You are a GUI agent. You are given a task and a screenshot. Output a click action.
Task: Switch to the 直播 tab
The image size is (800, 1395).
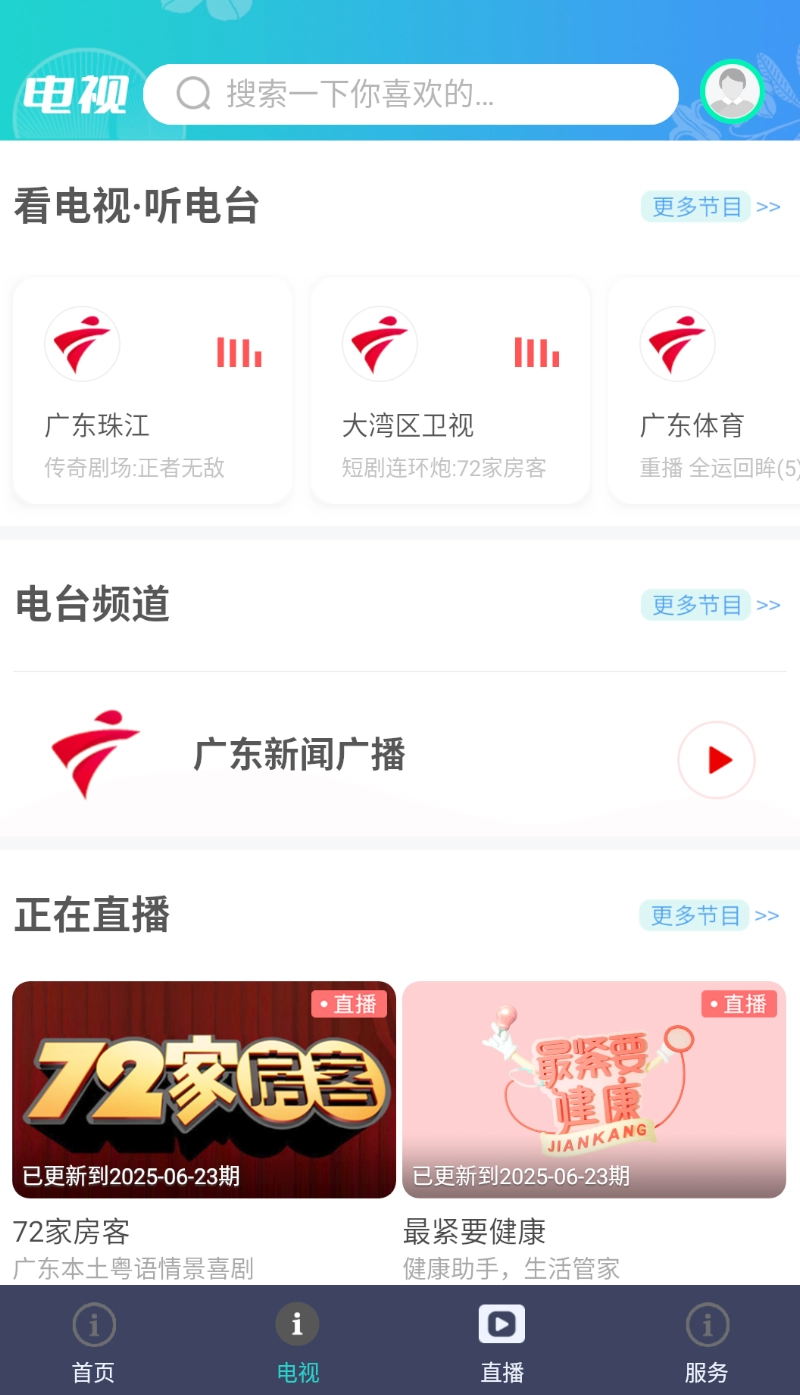click(501, 1340)
